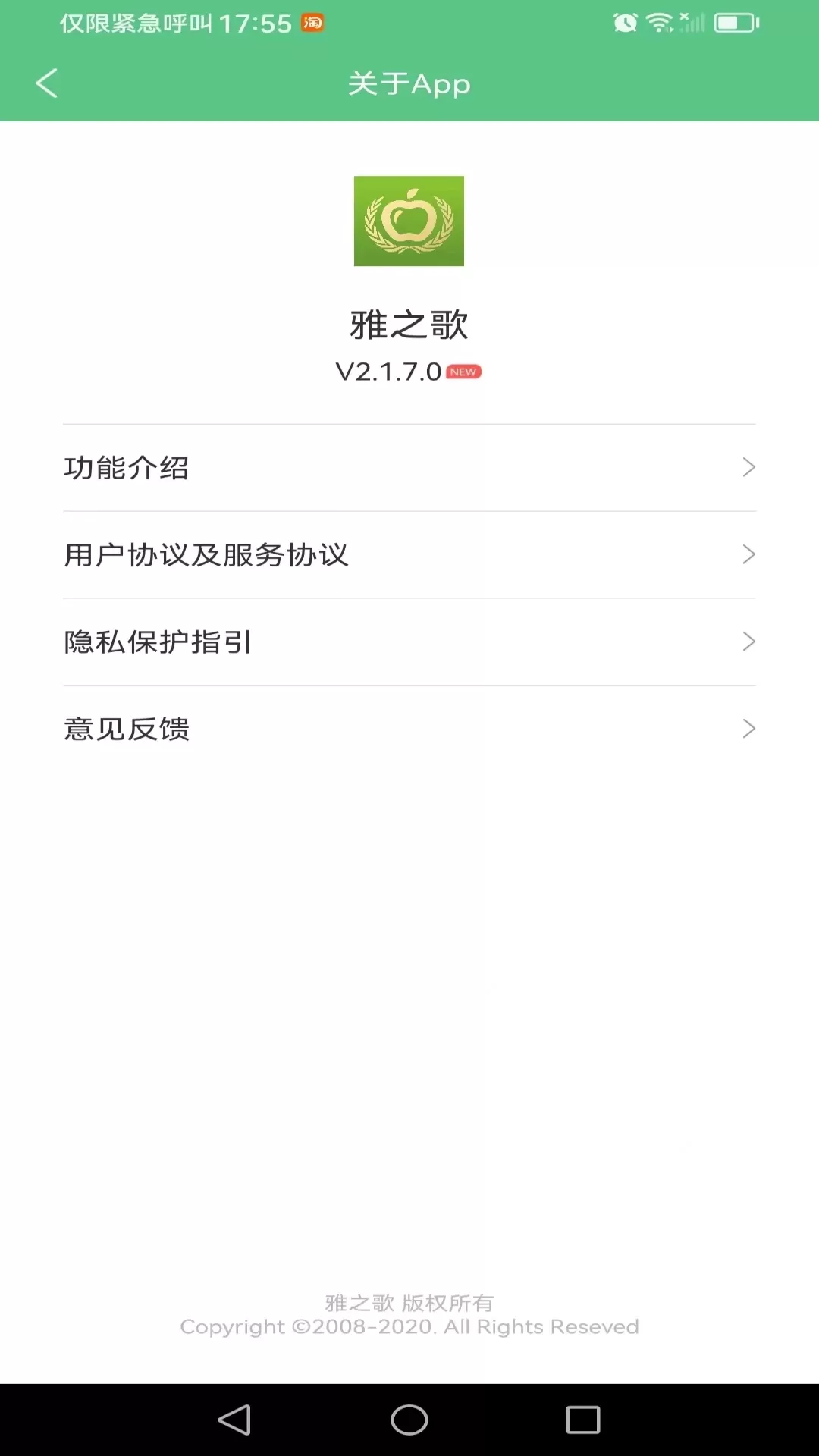Open 用户协议及服务协议 row

[409, 555]
